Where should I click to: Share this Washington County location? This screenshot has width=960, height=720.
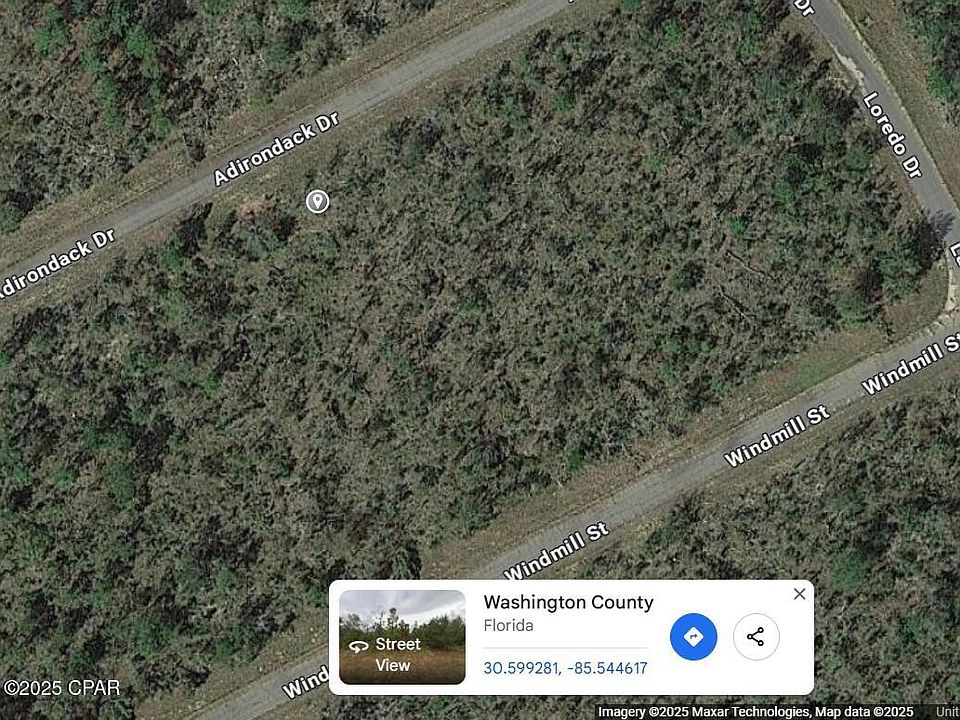pyautogui.click(x=756, y=637)
